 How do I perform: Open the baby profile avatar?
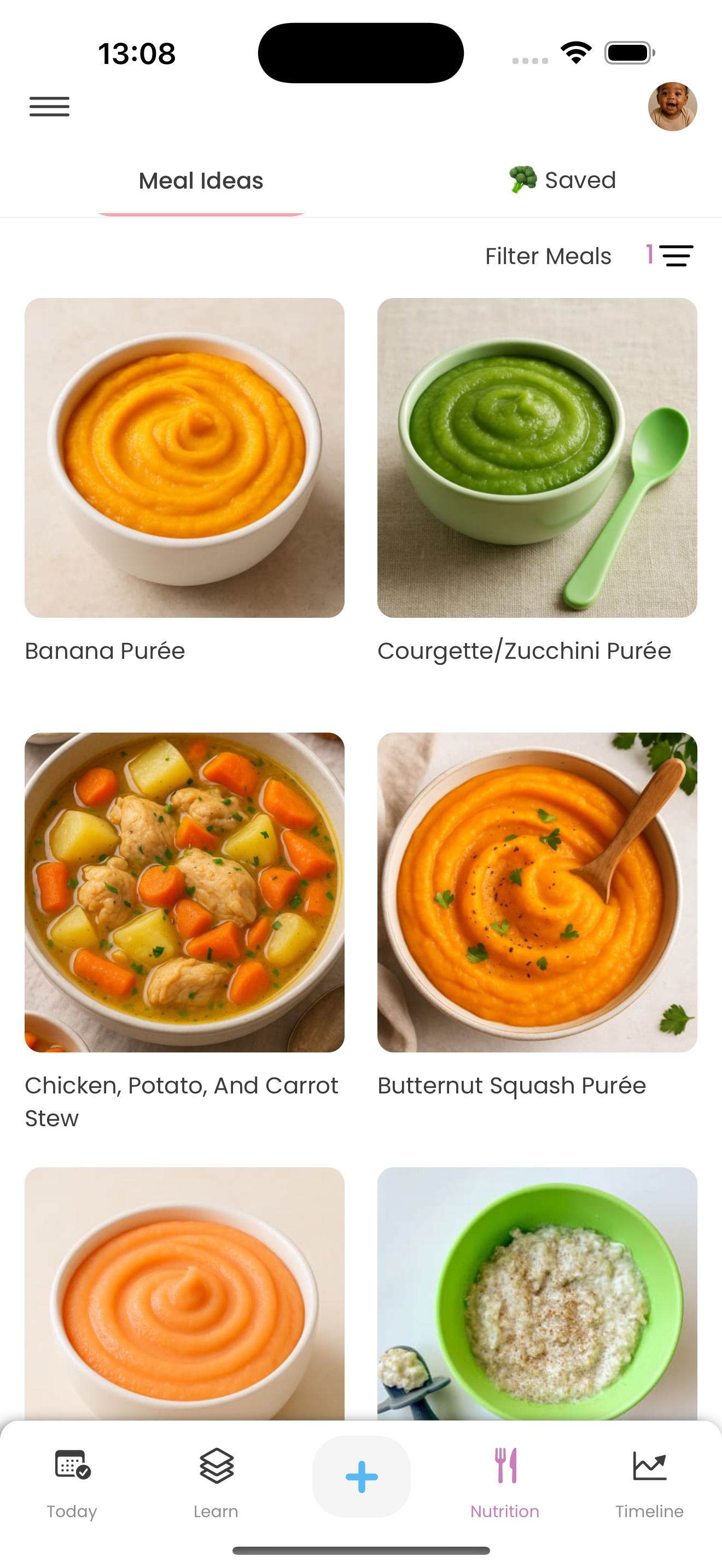pos(672,107)
